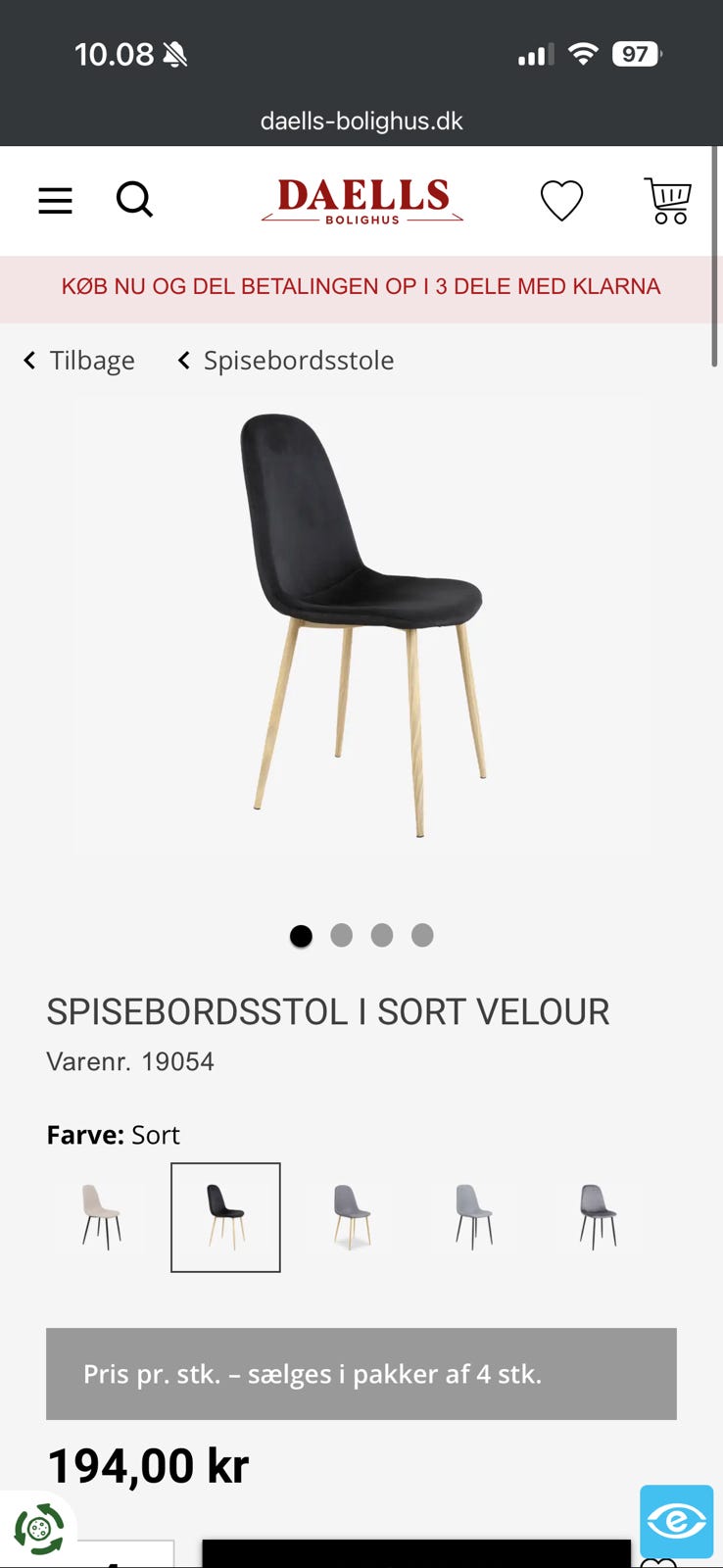This screenshot has height=1568, width=723.
Task: Select the second carousel dot
Action: click(x=342, y=936)
